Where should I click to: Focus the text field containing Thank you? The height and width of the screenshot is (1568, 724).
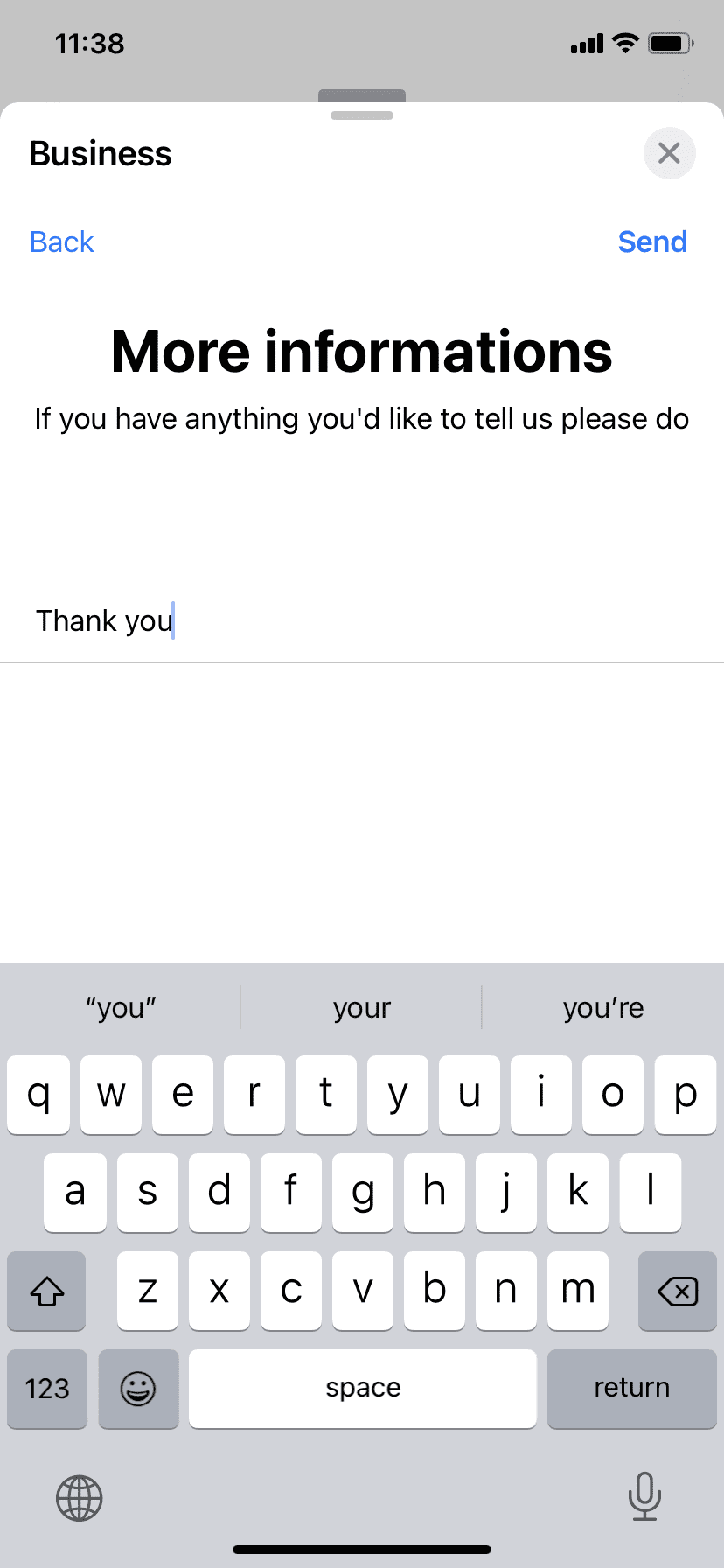click(x=362, y=620)
